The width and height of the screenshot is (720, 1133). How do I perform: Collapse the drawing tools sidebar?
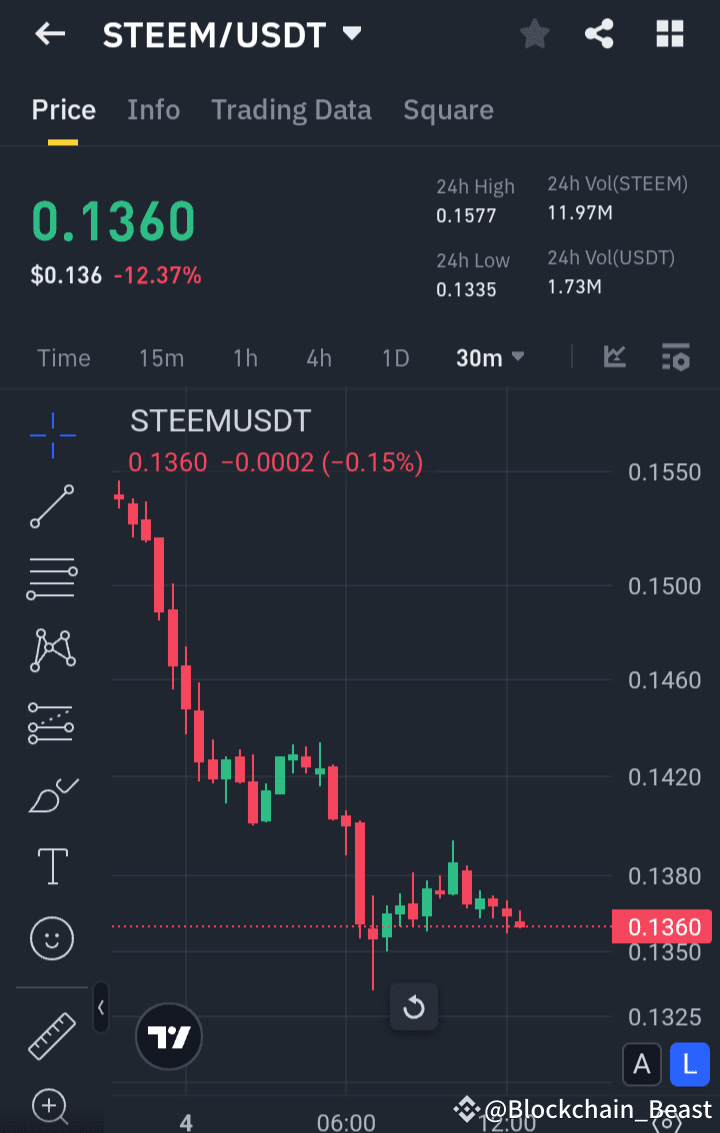100,1008
